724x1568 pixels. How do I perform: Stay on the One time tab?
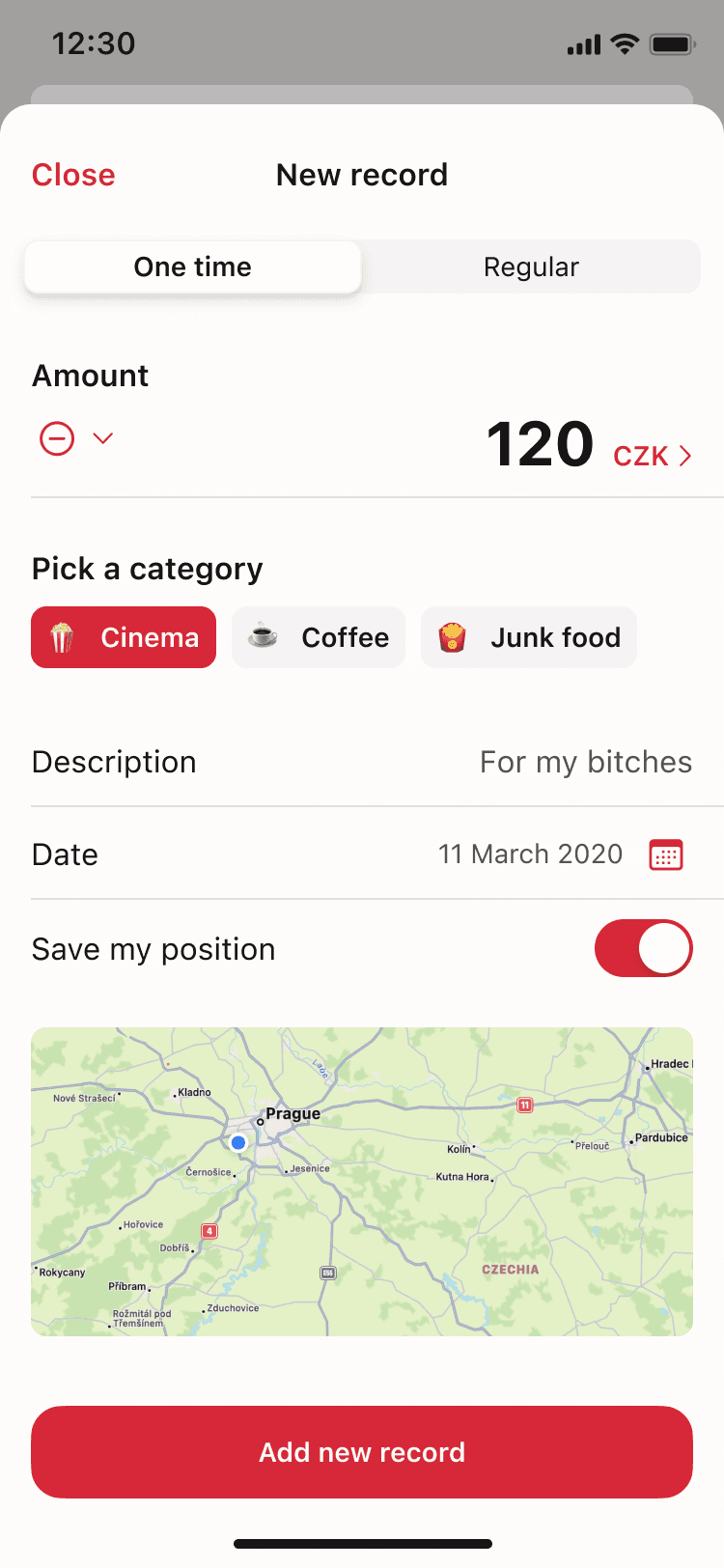tap(192, 266)
